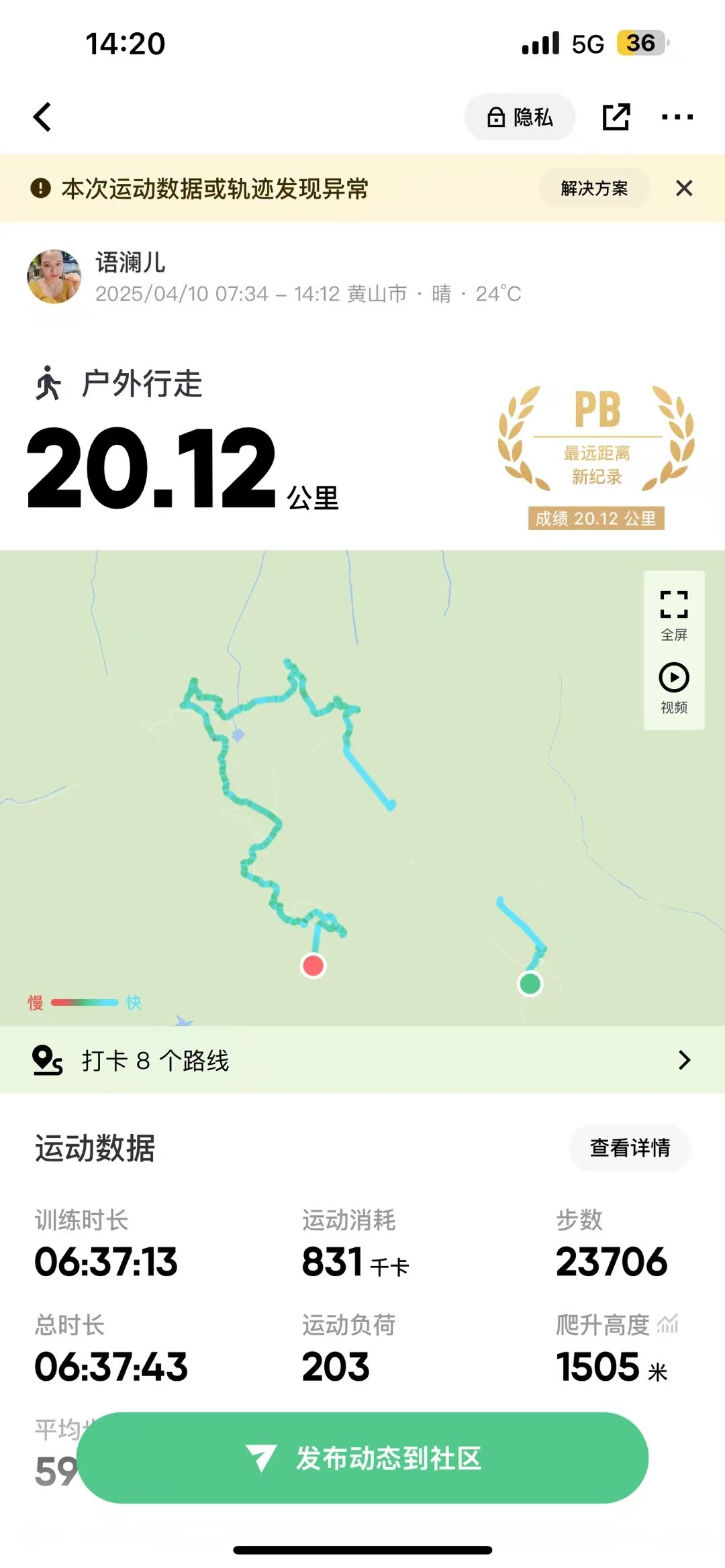
Task: Expand the map to 全屏
Action: (x=674, y=615)
